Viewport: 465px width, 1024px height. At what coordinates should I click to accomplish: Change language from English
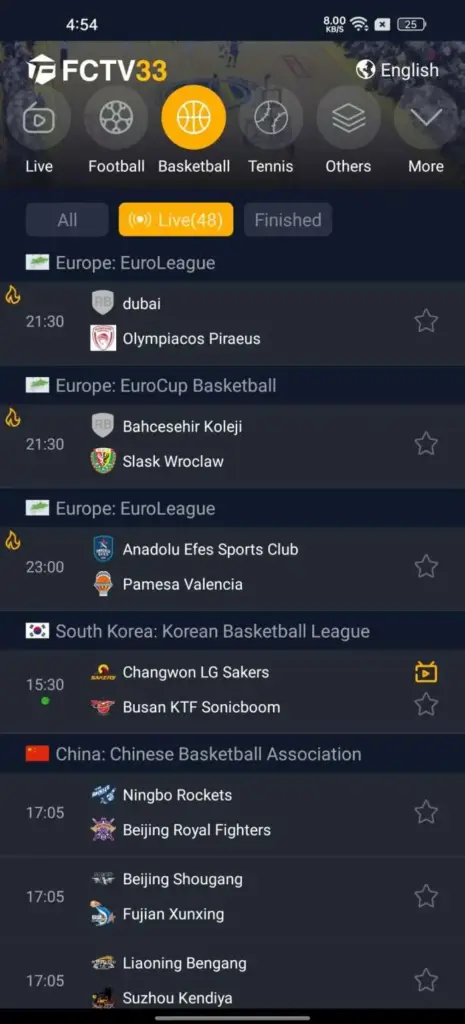point(397,71)
